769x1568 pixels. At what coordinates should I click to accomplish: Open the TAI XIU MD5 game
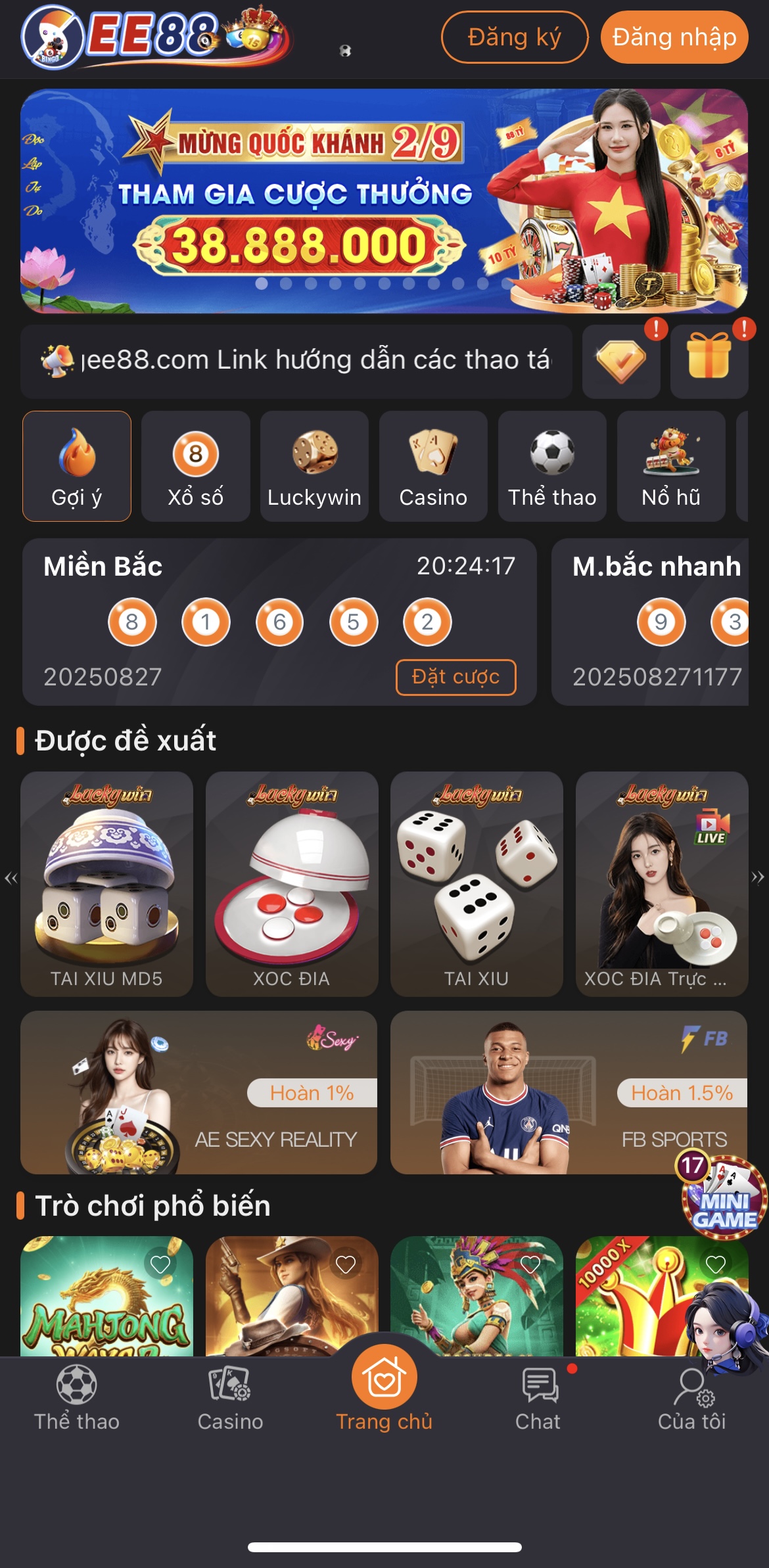click(106, 883)
